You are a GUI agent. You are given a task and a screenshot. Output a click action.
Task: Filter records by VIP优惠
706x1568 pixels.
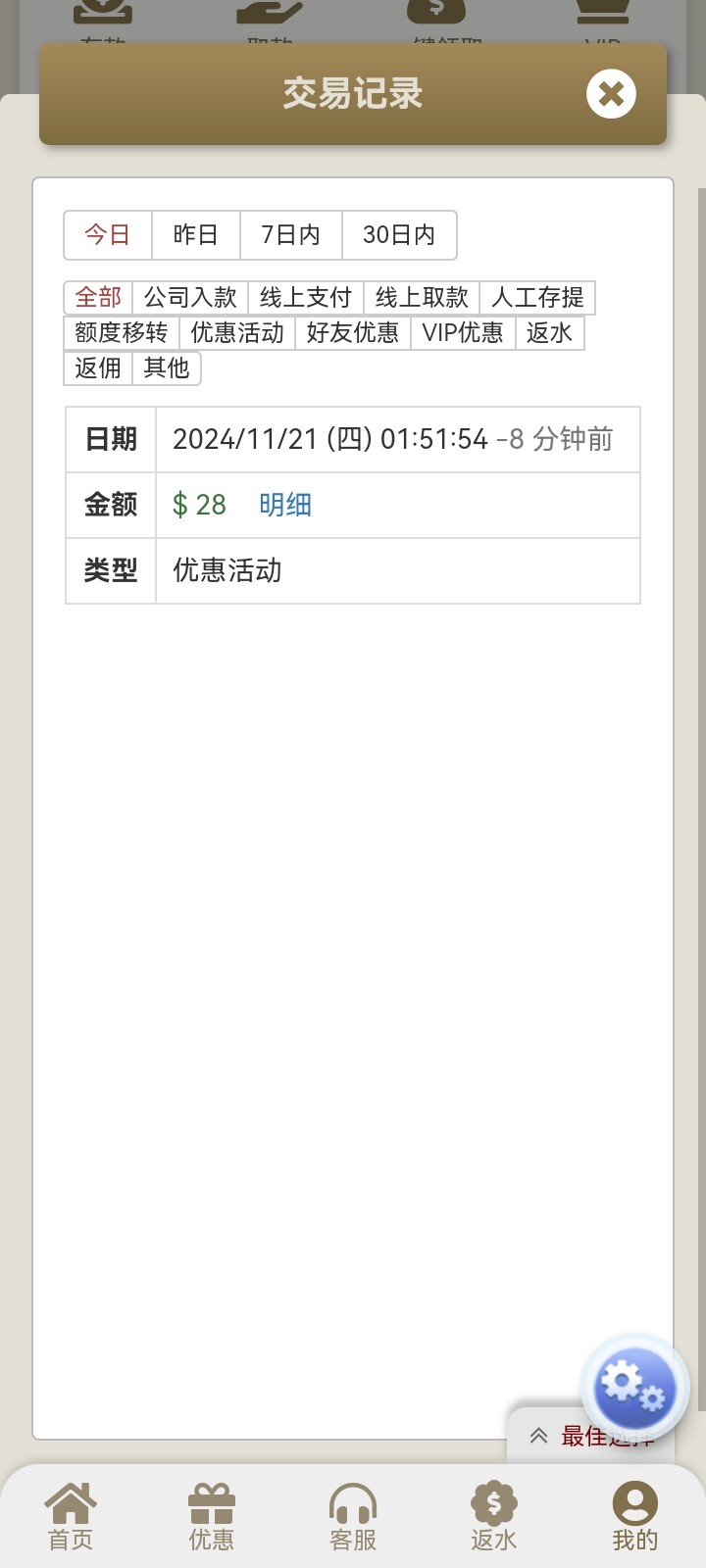[463, 333]
